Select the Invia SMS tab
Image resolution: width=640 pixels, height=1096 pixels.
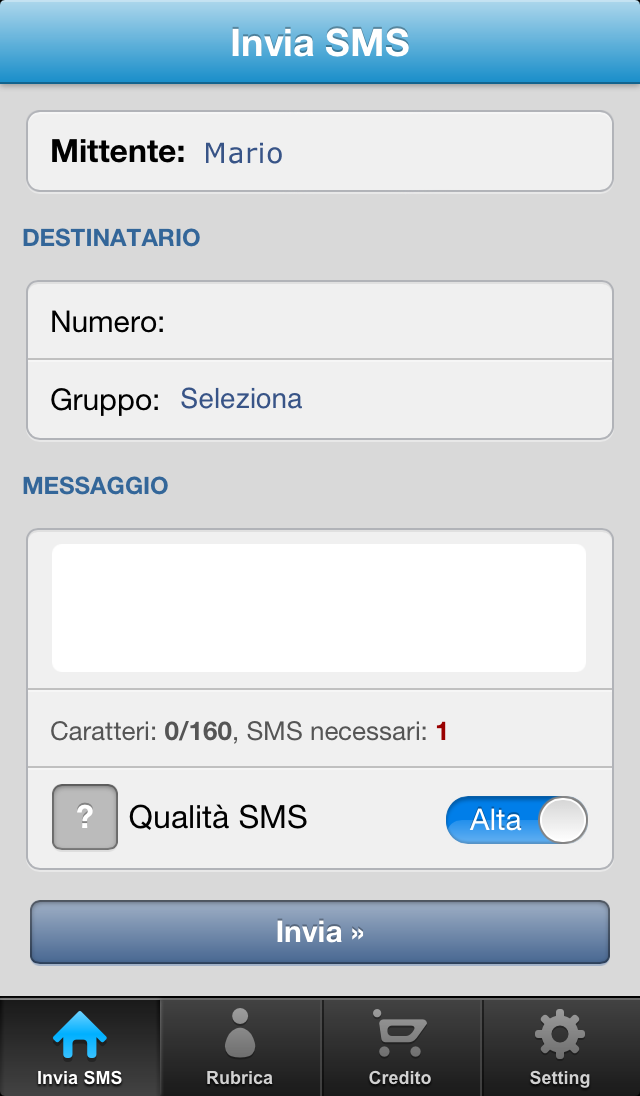pos(80,1047)
